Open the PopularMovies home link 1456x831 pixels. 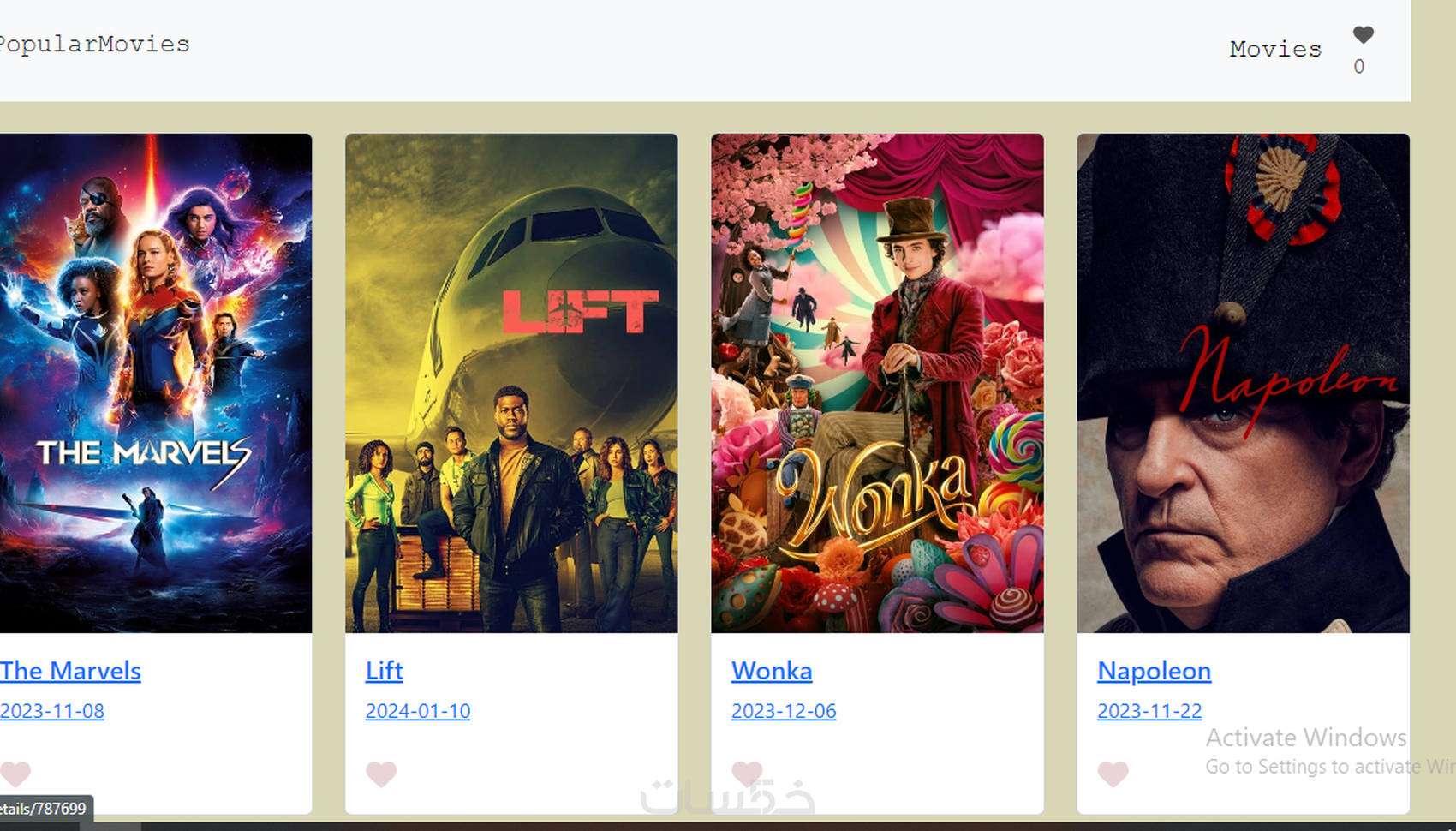pyautogui.click(x=94, y=44)
